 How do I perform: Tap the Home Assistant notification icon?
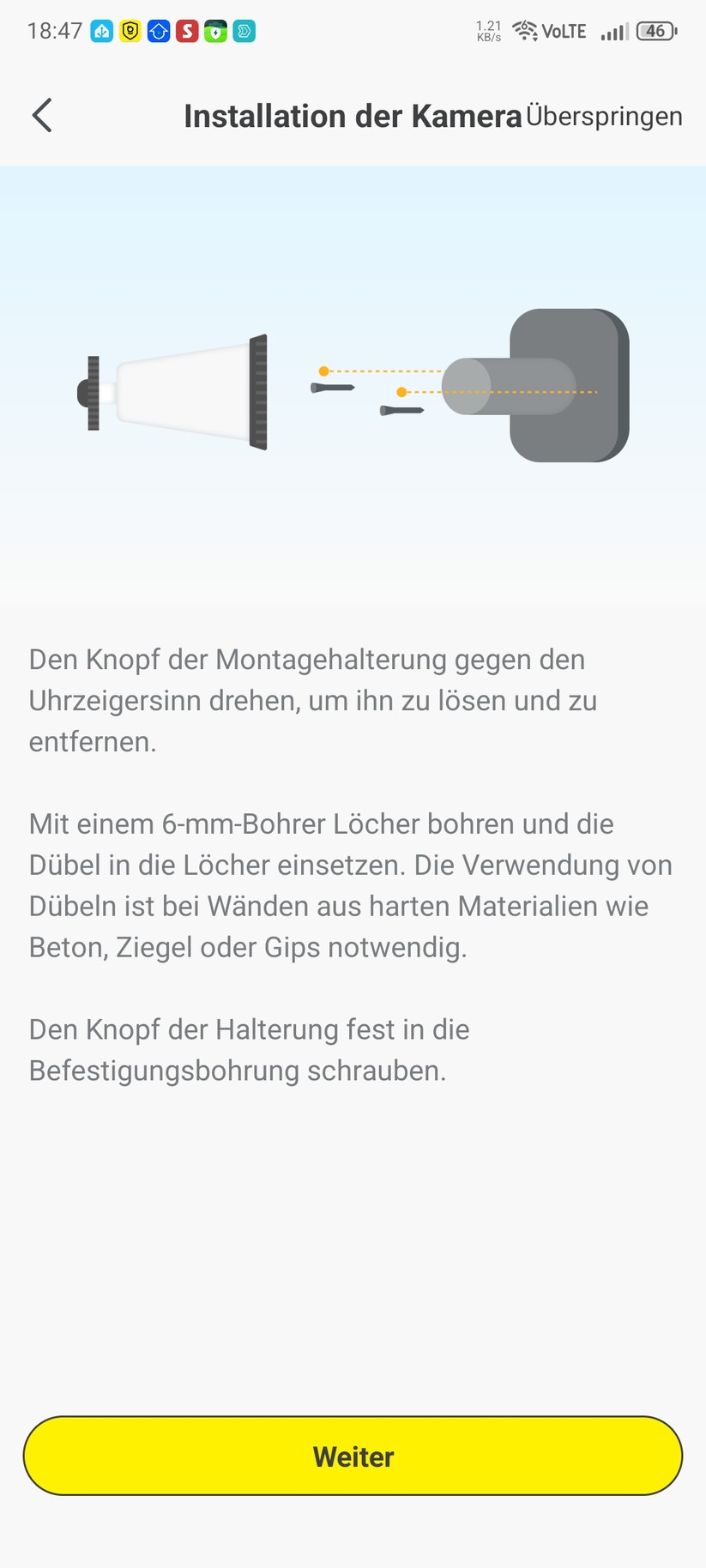point(100,30)
